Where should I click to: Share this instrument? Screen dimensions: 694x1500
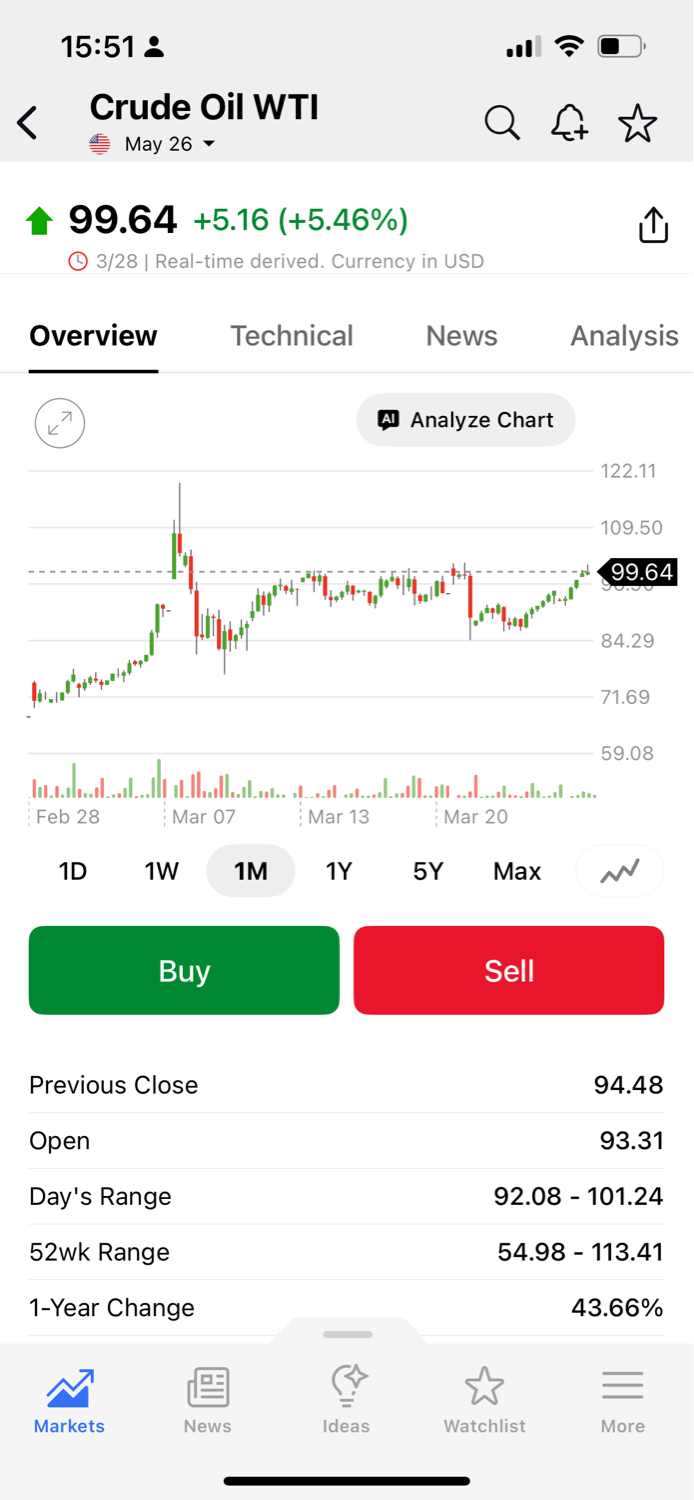652,225
